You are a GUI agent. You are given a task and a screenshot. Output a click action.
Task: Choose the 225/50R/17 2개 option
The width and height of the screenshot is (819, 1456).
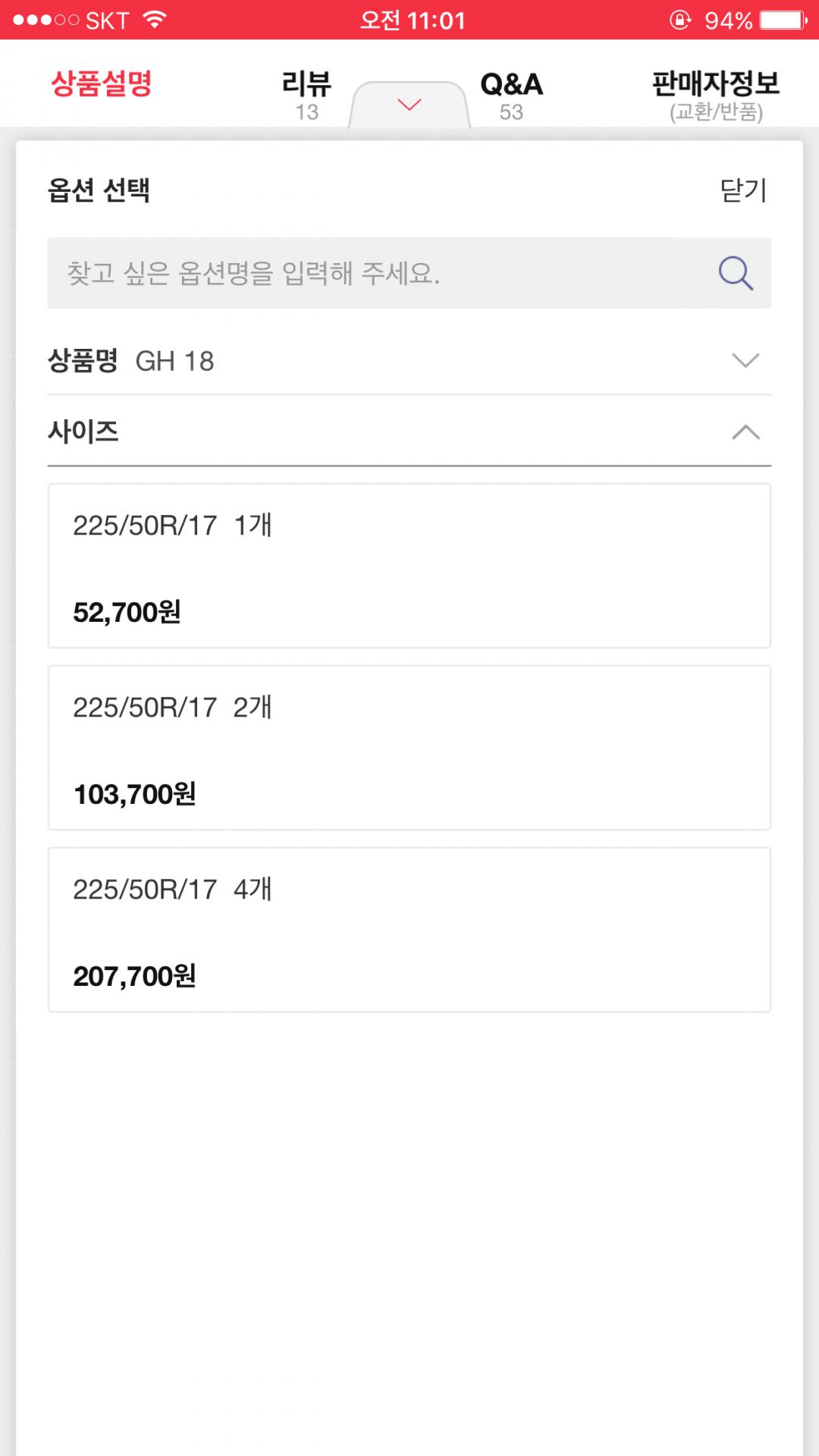point(409,748)
